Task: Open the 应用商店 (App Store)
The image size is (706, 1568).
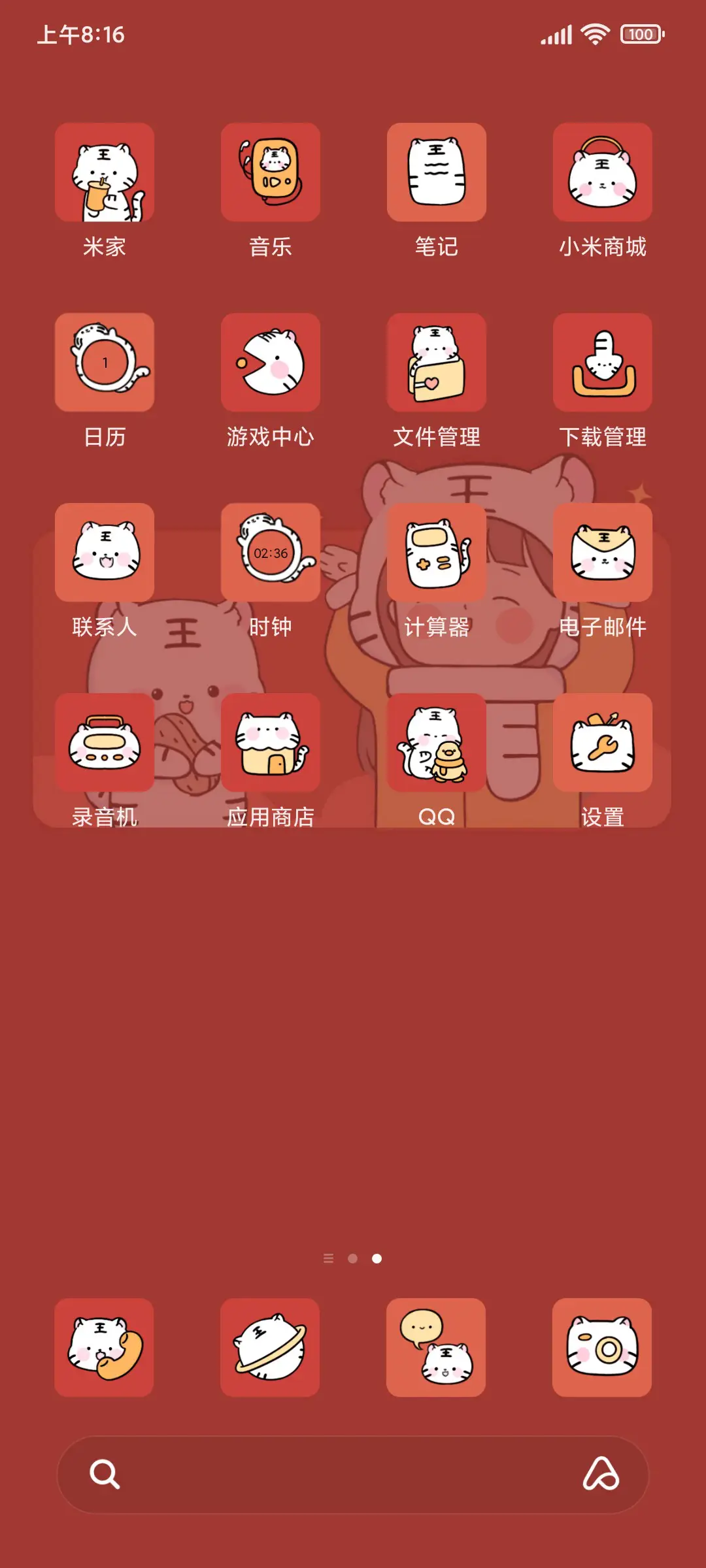Action: point(270,743)
